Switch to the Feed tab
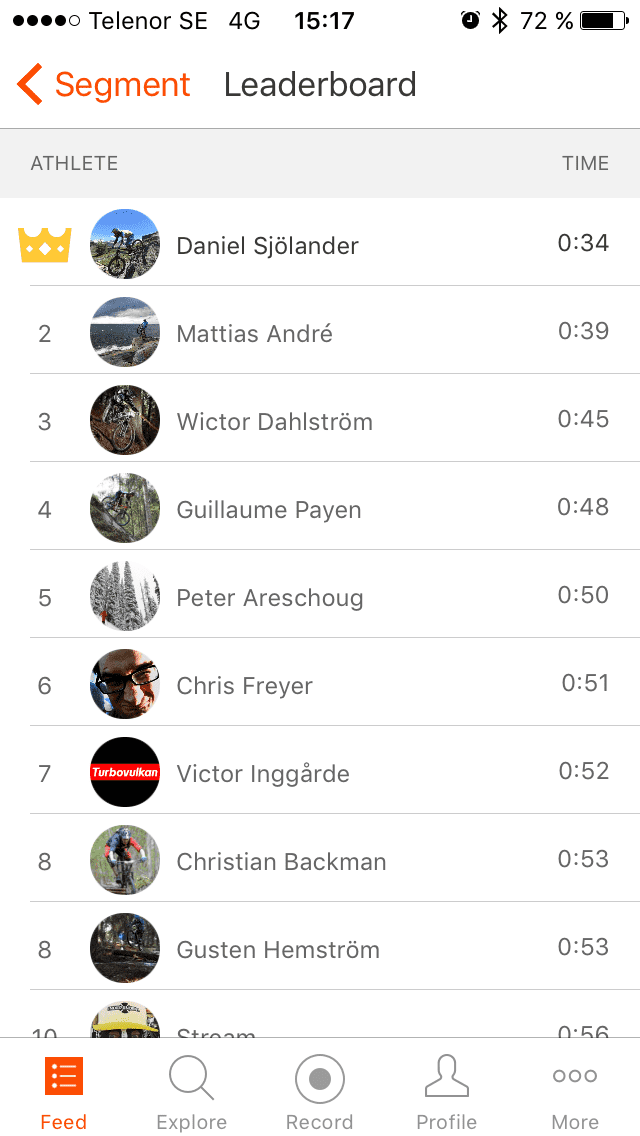This screenshot has width=640, height=1136. (64, 1089)
